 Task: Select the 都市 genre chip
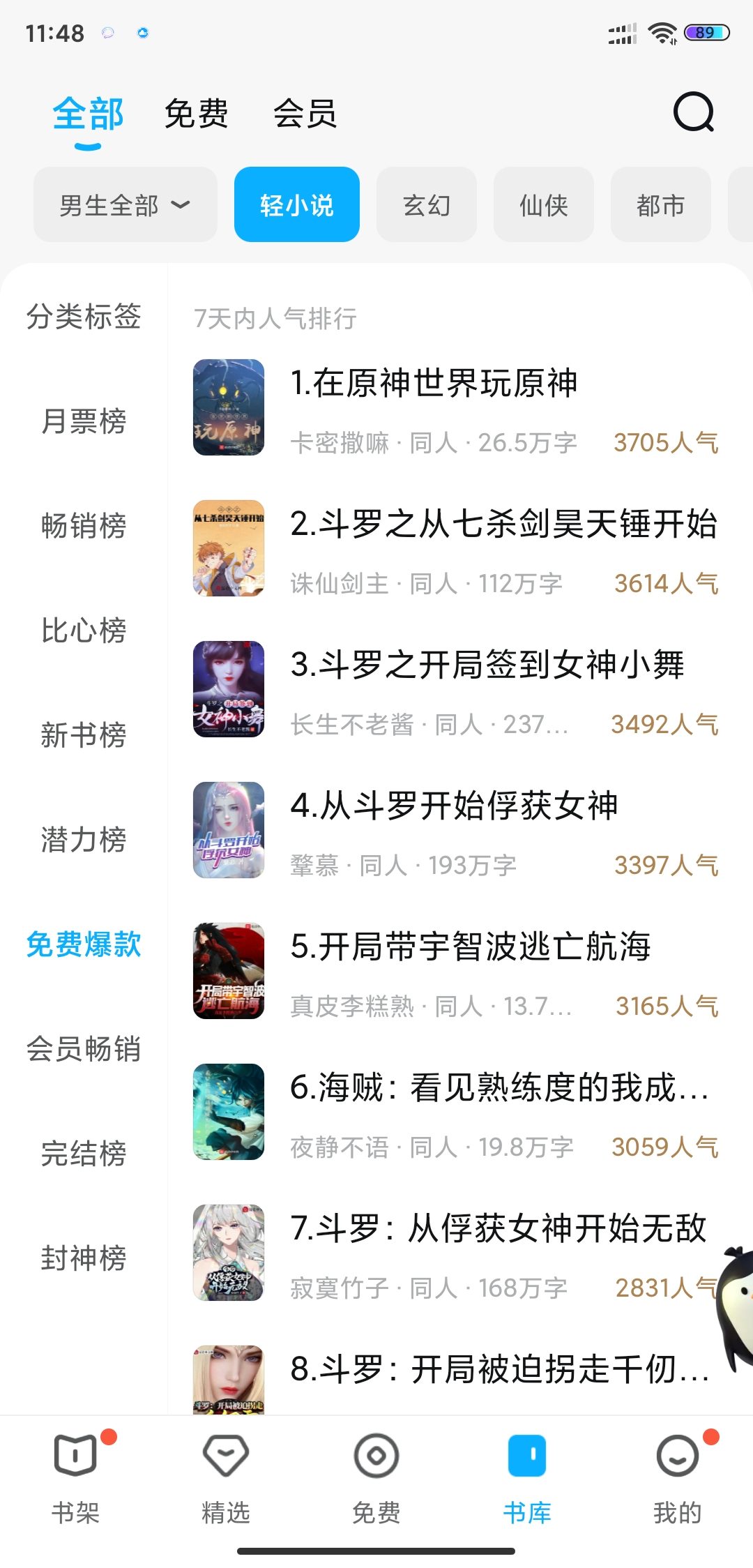pyautogui.click(x=660, y=205)
